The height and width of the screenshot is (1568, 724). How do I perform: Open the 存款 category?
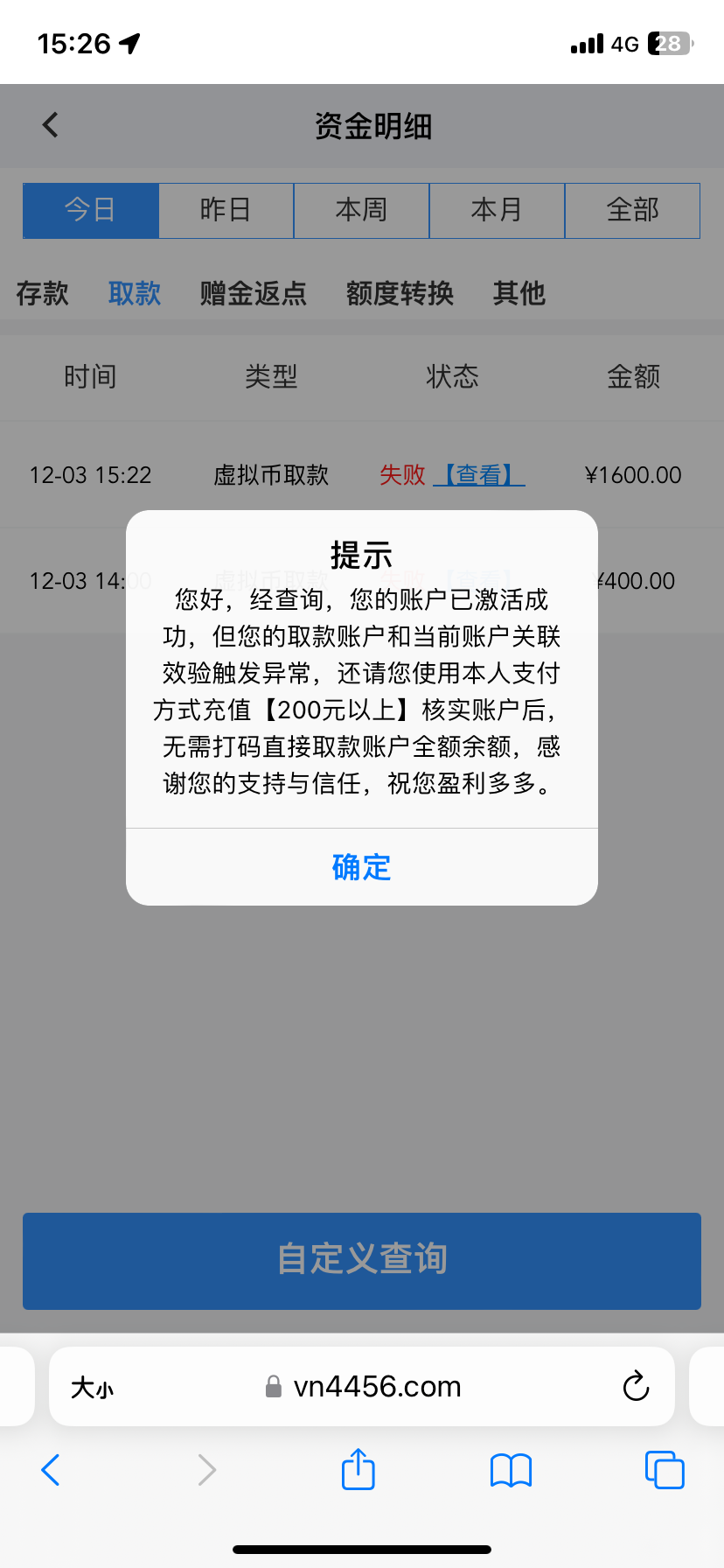42,293
